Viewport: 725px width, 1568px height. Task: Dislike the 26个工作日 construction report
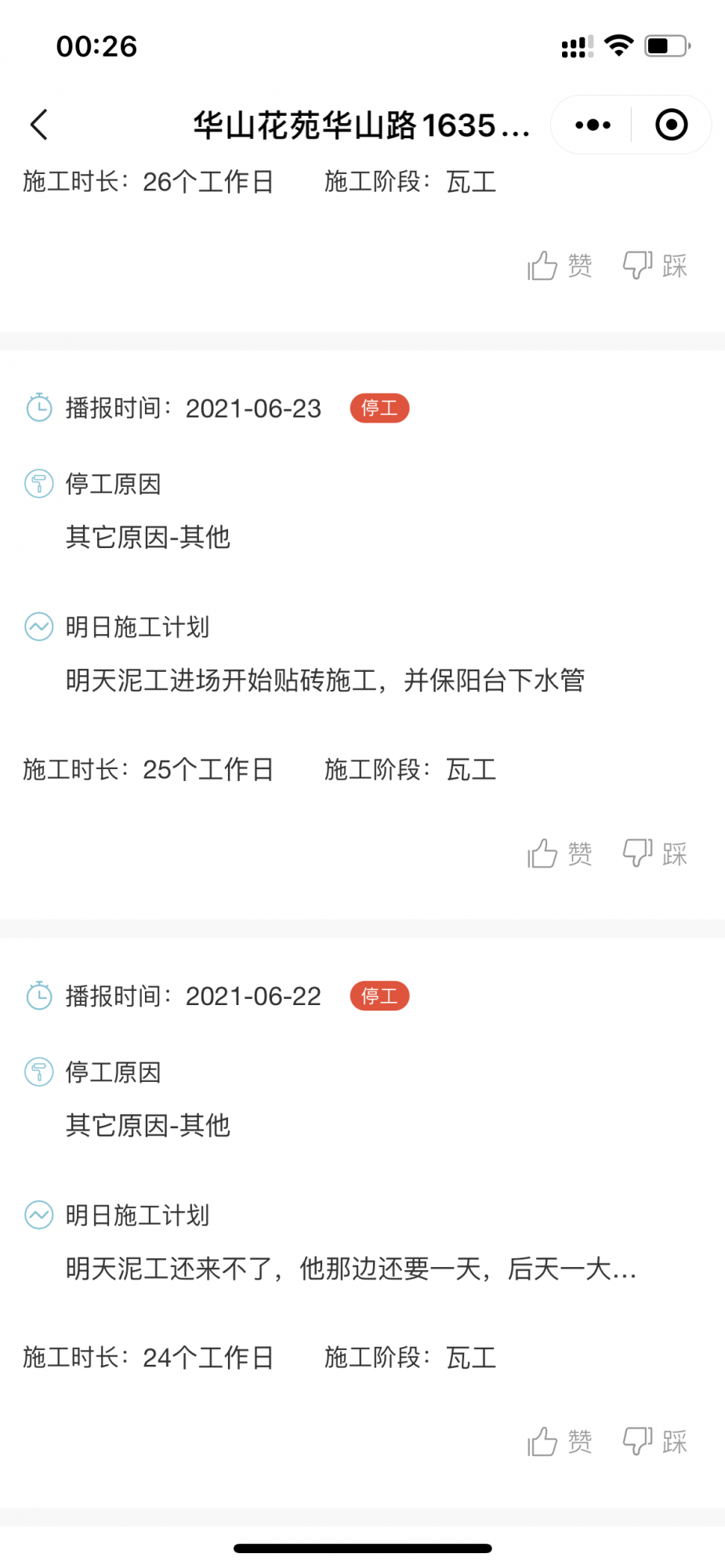point(654,266)
